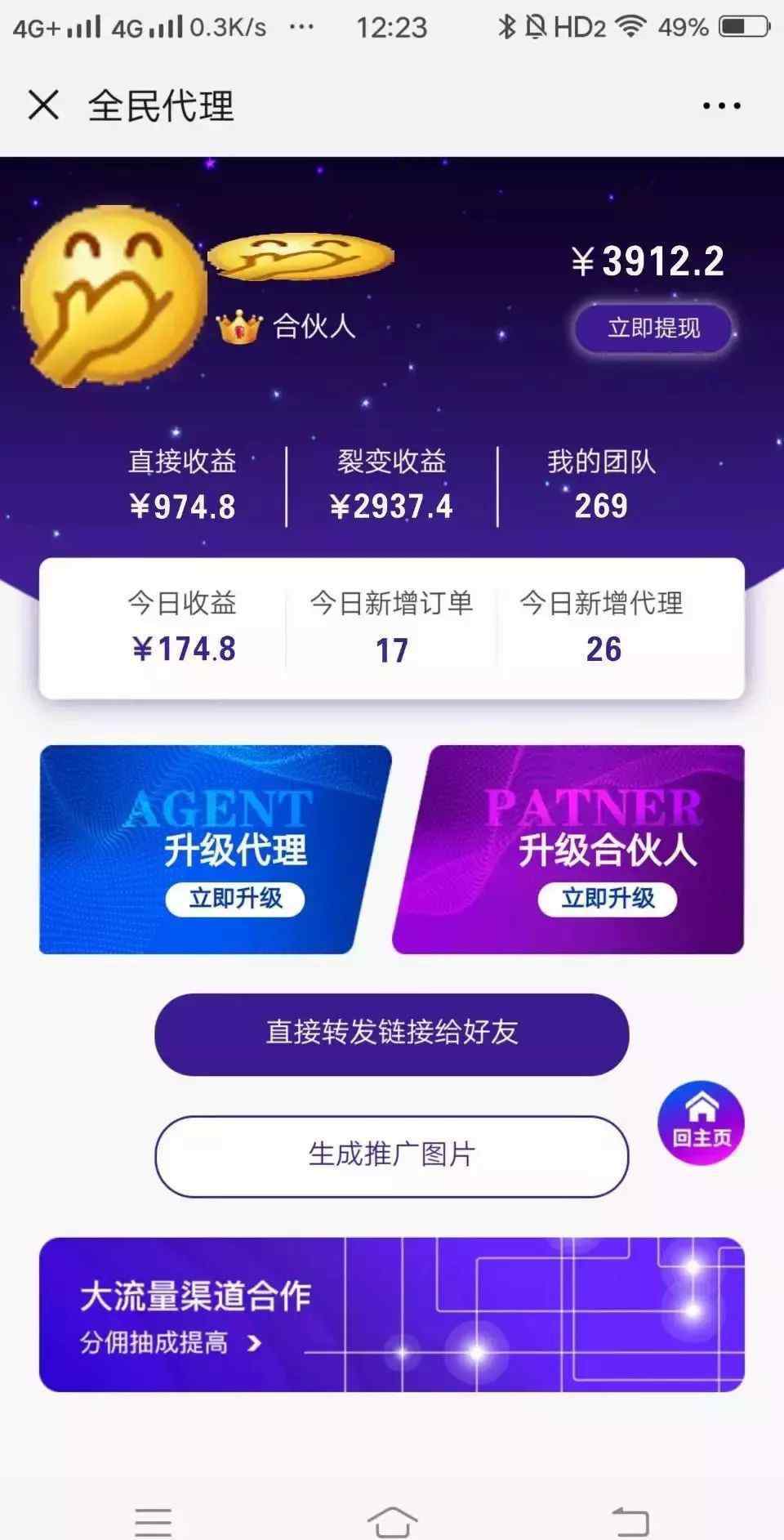784x1540 pixels.
Task: Open the three-dot overflow menu
Action: point(722,105)
